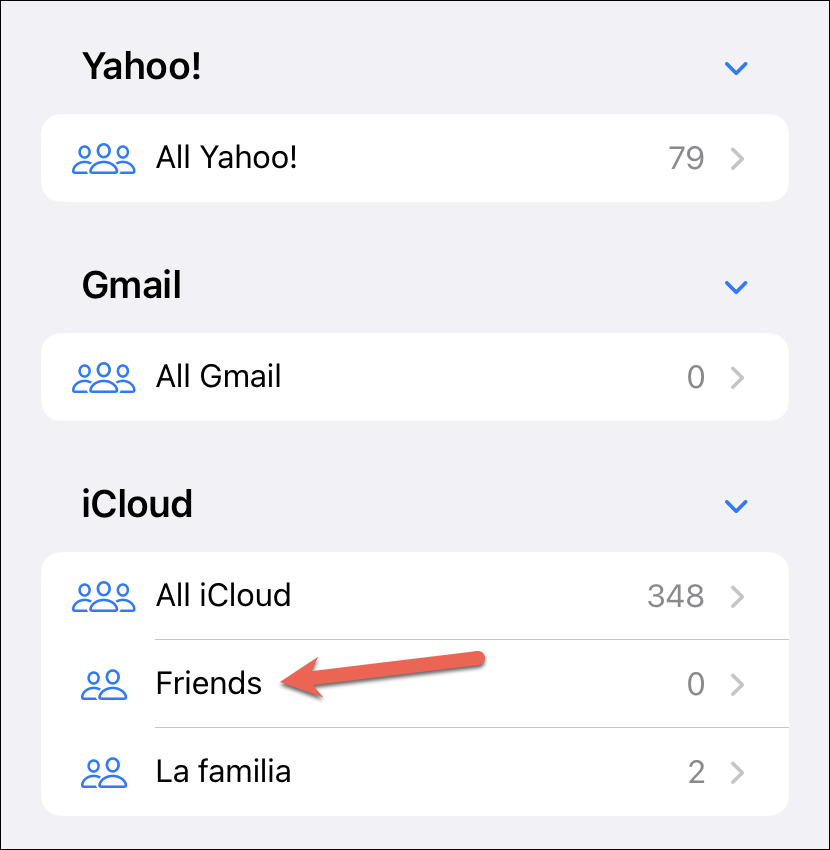Collapse the Gmail section
Viewport: 830px width, 850px height.
[736, 288]
